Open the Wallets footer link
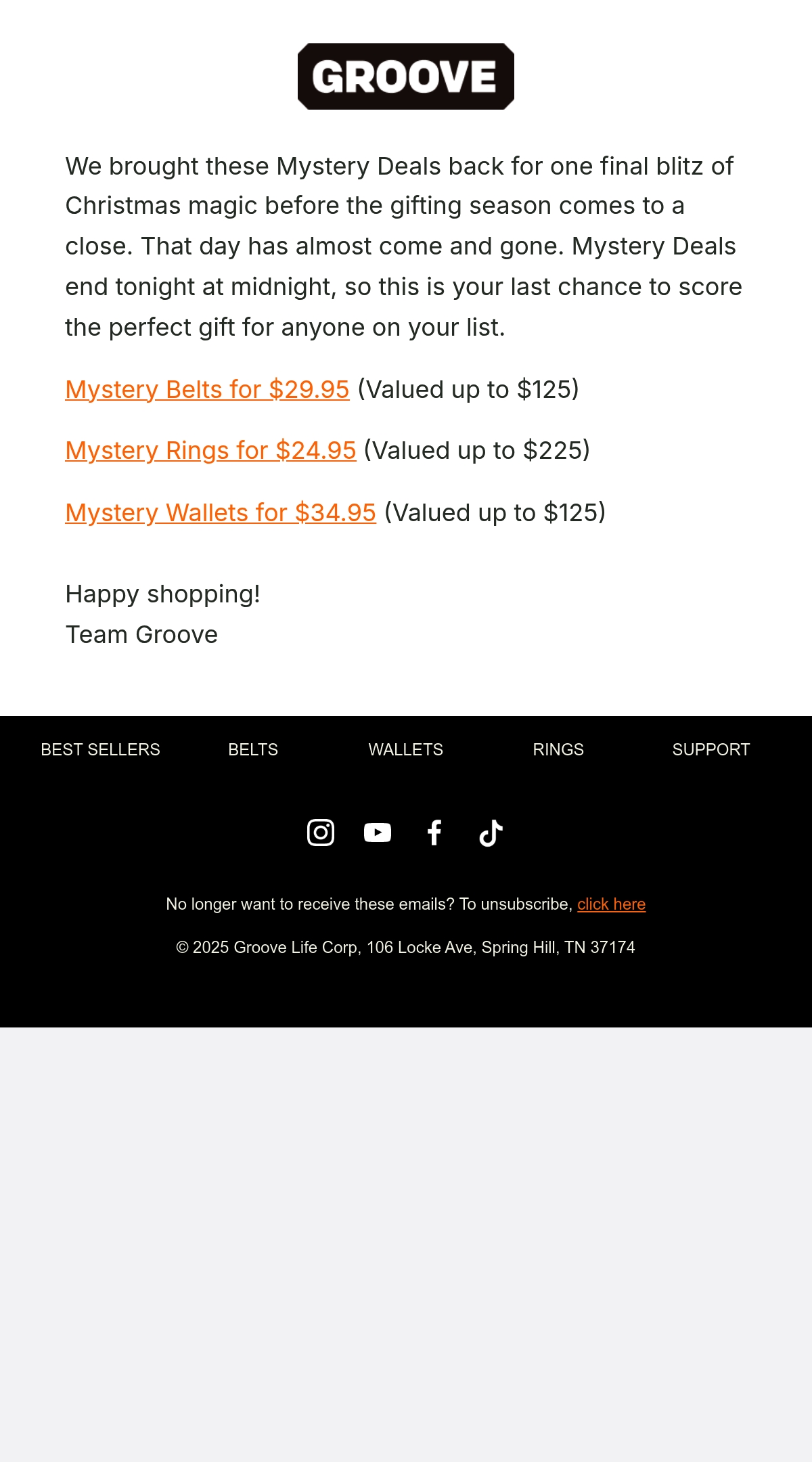 tap(406, 749)
